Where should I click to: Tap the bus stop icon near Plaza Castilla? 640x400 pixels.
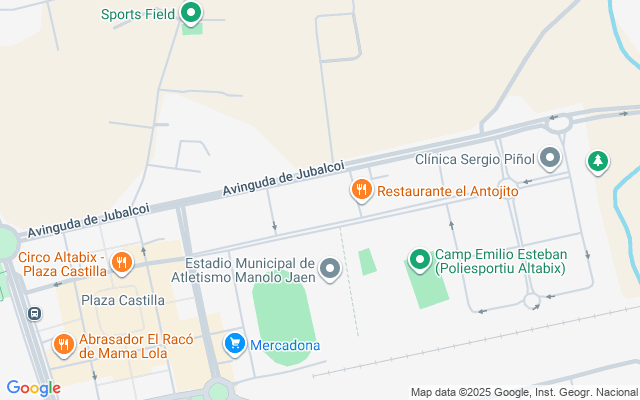click(35, 313)
